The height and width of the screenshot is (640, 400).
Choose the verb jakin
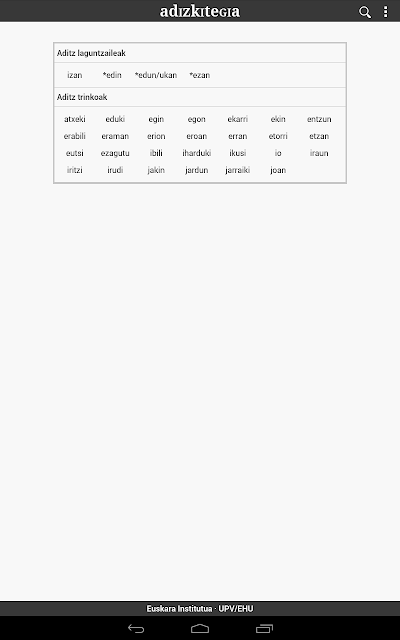click(156, 170)
